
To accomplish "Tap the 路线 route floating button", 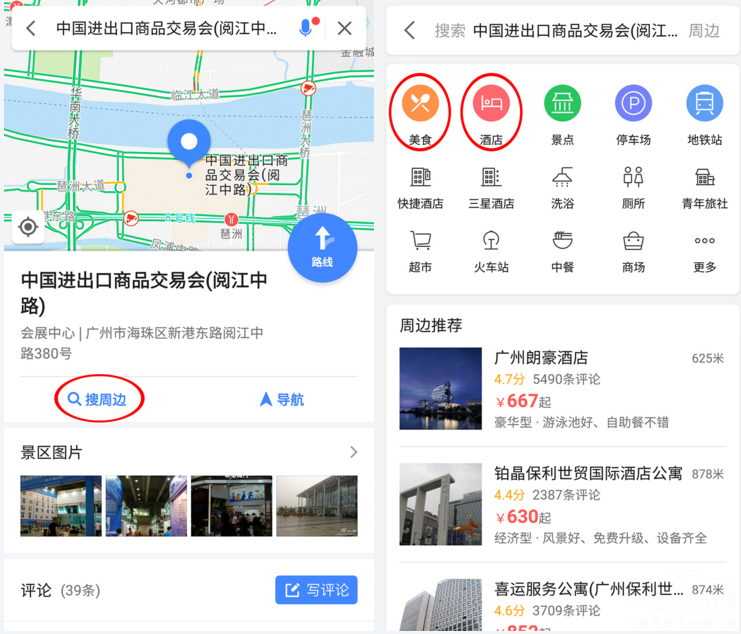I will pyautogui.click(x=322, y=247).
